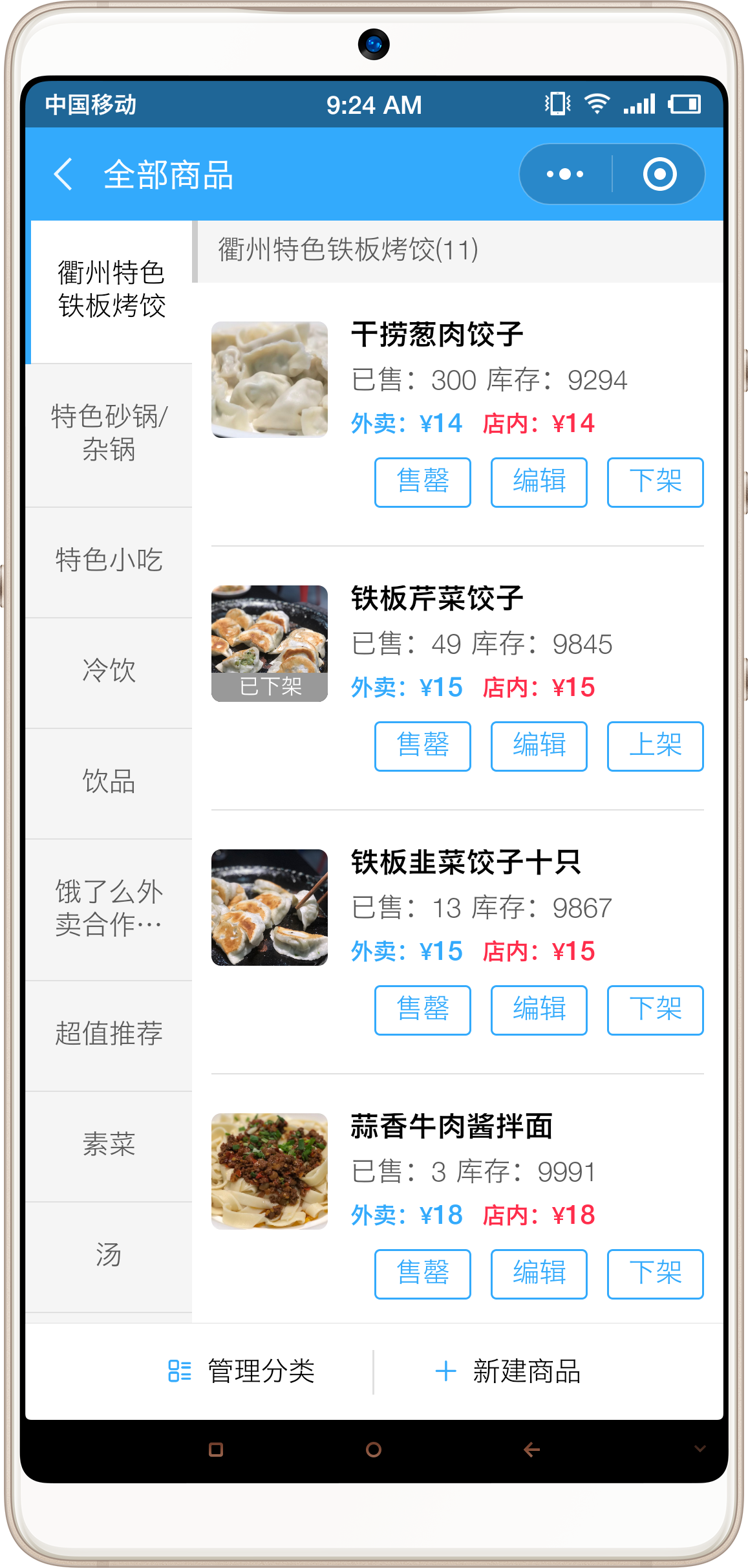Open the 素菜 category
748x1568 pixels.
pyautogui.click(x=109, y=1144)
